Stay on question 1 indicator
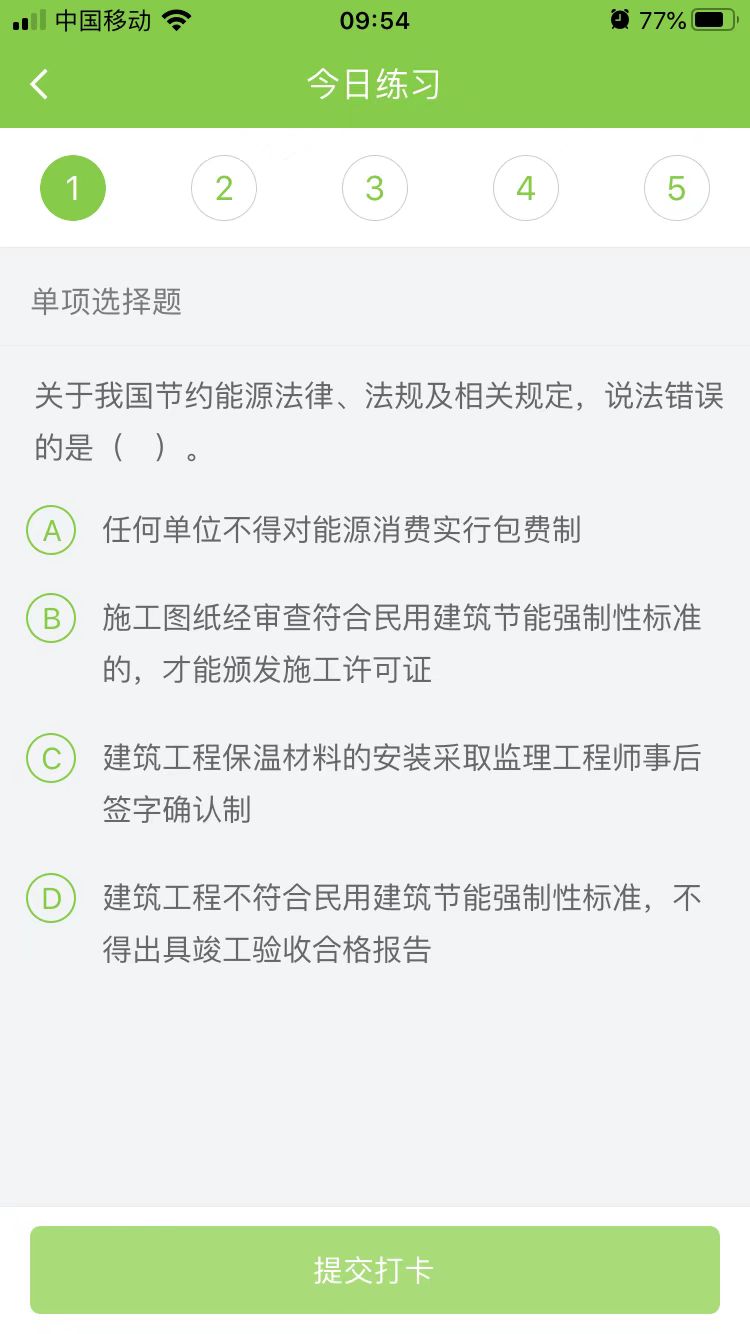Image resolution: width=750 pixels, height=1334 pixels. click(73, 188)
